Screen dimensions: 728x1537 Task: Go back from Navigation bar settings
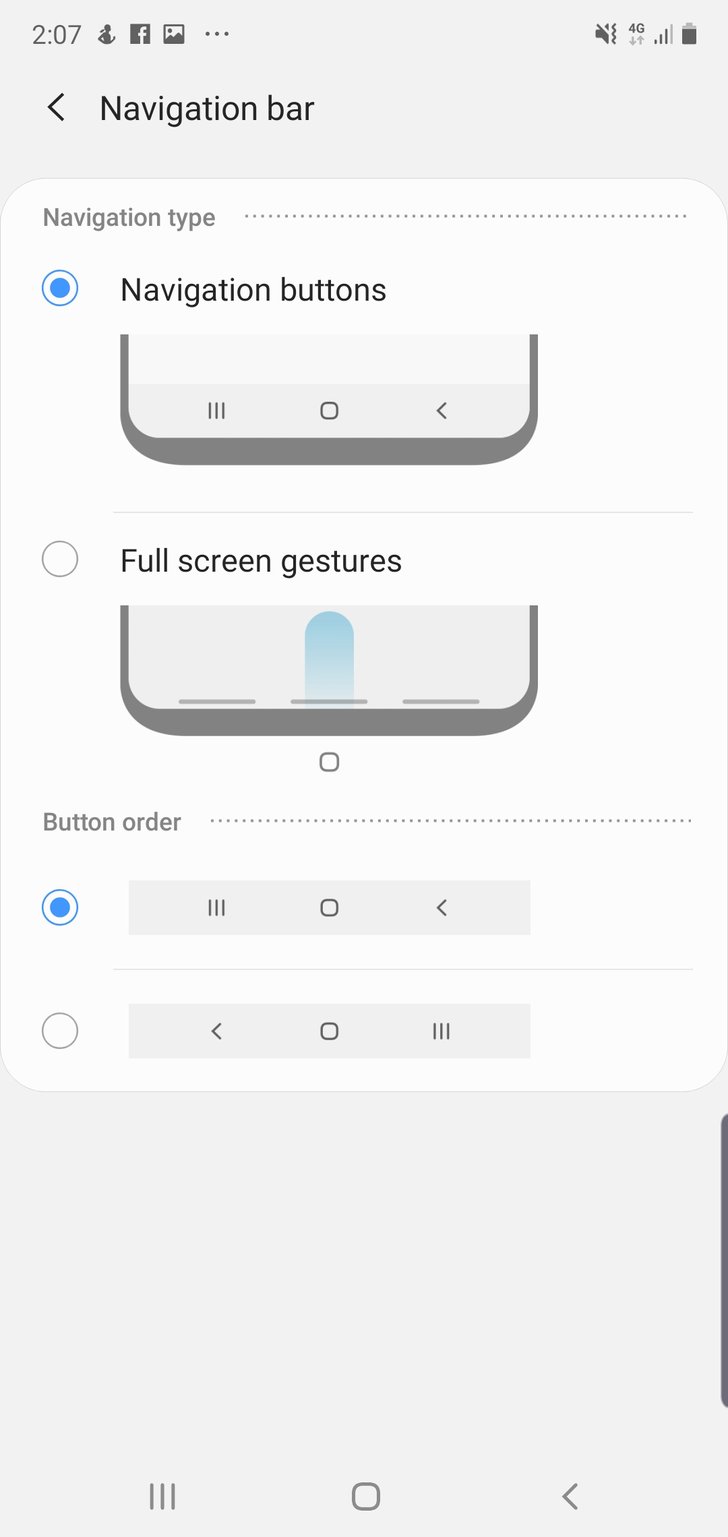tap(56, 108)
